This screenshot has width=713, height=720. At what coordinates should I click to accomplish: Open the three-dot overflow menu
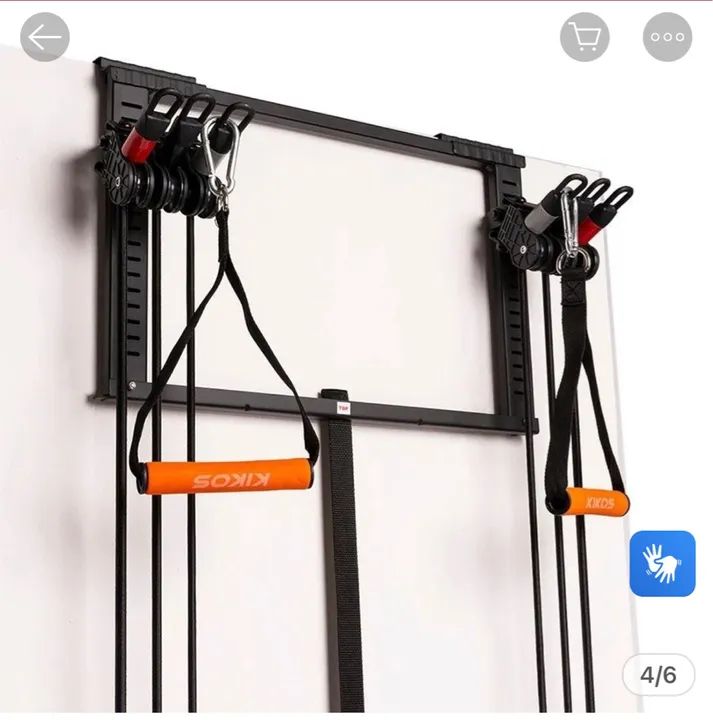pyautogui.click(x=667, y=37)
